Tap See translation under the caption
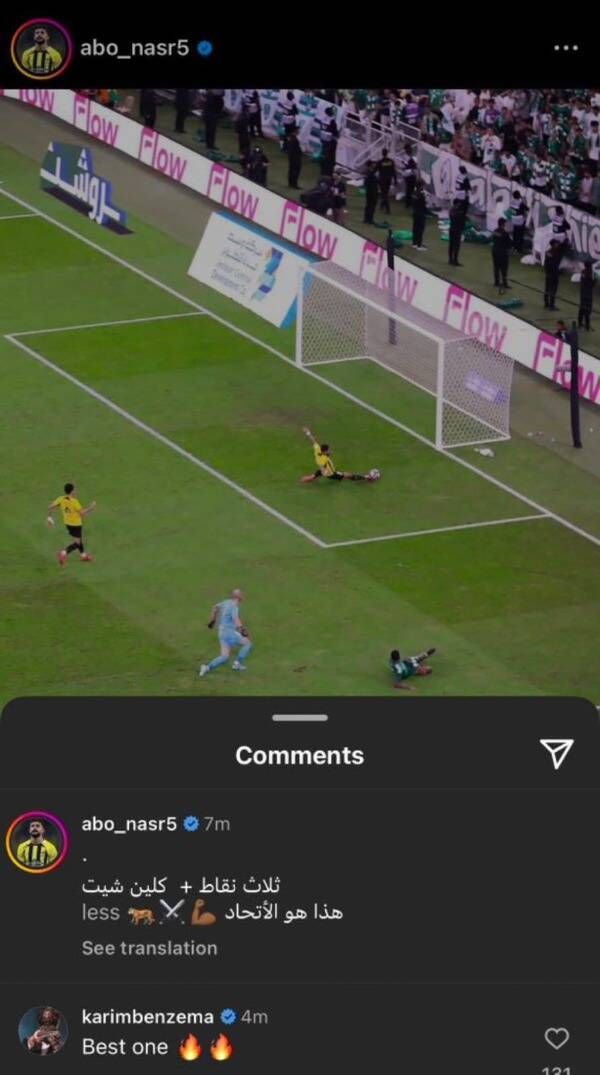600x1075 pixels. (x=149, y=948)
